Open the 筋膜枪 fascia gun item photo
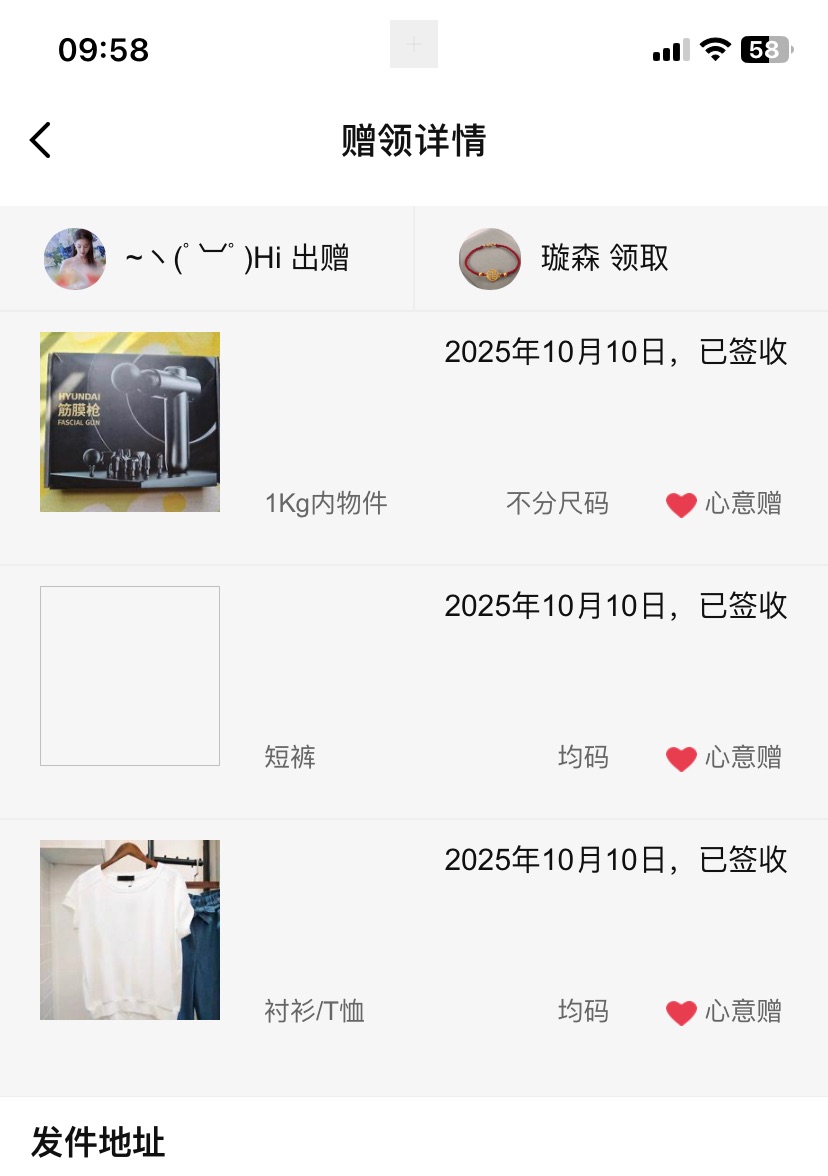 (130, 422)
